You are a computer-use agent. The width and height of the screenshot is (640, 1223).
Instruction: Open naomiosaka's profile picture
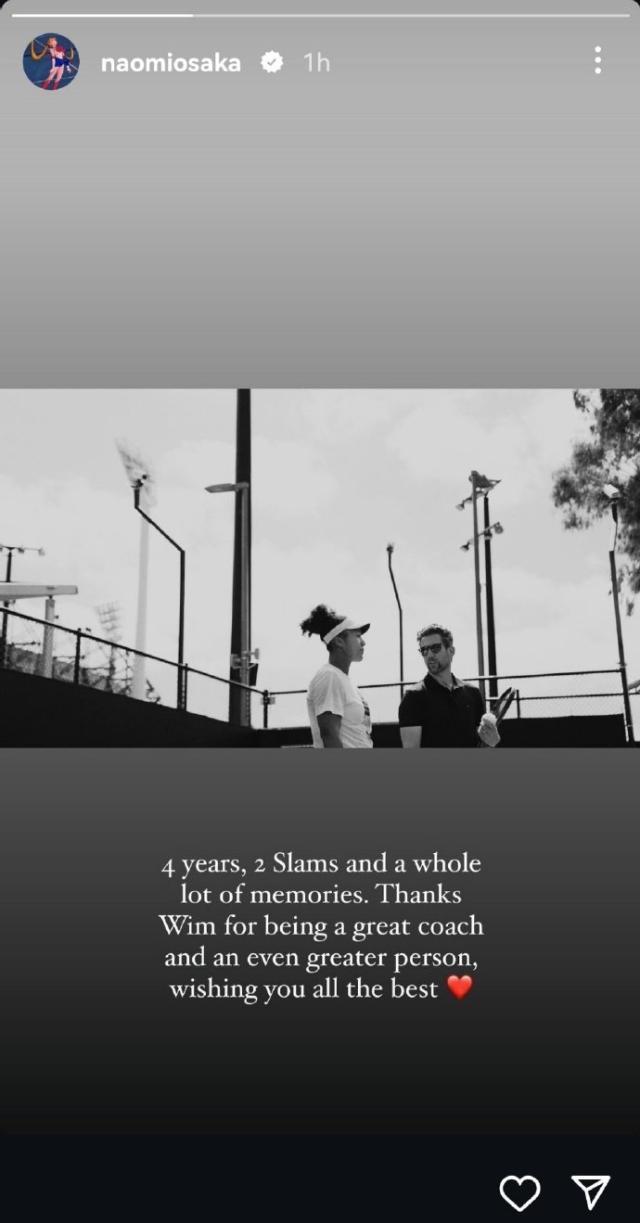pyautogui.click(x=50, y=62)
